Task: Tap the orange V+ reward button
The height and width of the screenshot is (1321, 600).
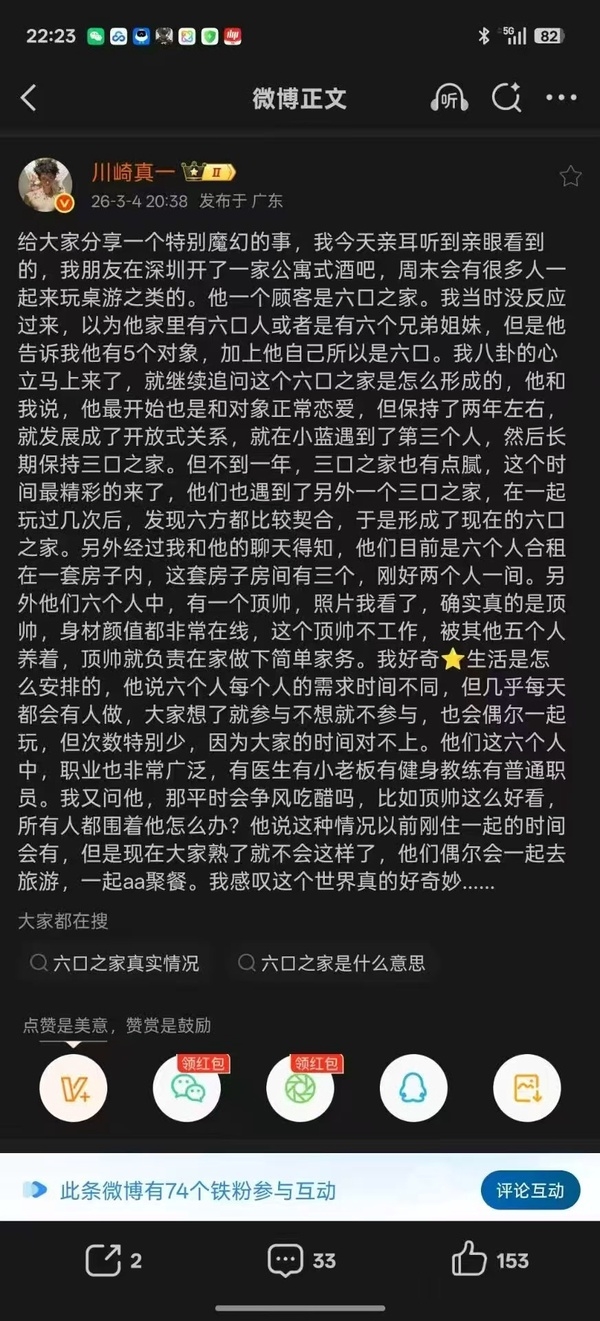Action: point(73,1087)
